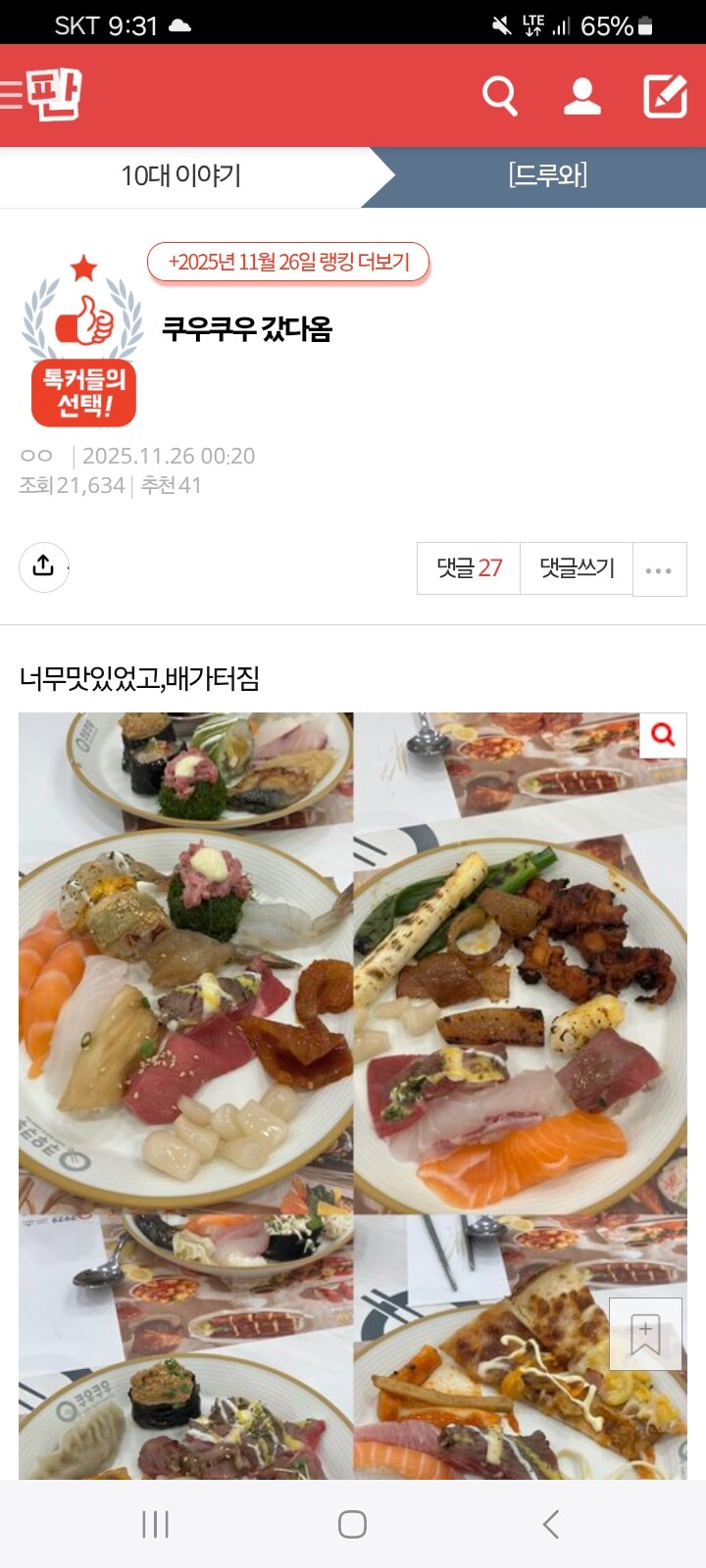Expand more options via the three-dot menu
The height and width of the screenshot is (1568, 706).
click(660, 568)
